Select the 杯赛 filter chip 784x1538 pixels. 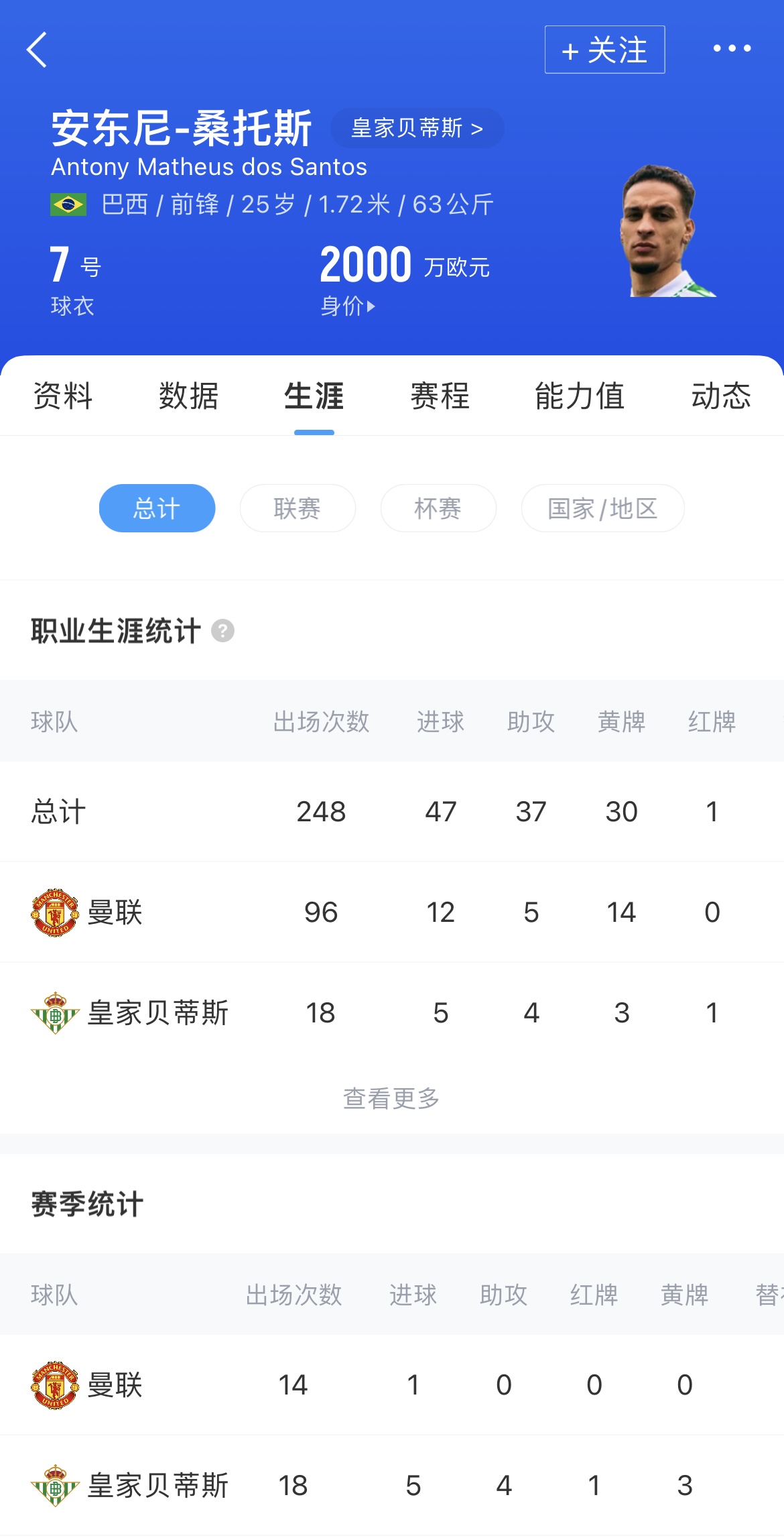coord(438,508)
